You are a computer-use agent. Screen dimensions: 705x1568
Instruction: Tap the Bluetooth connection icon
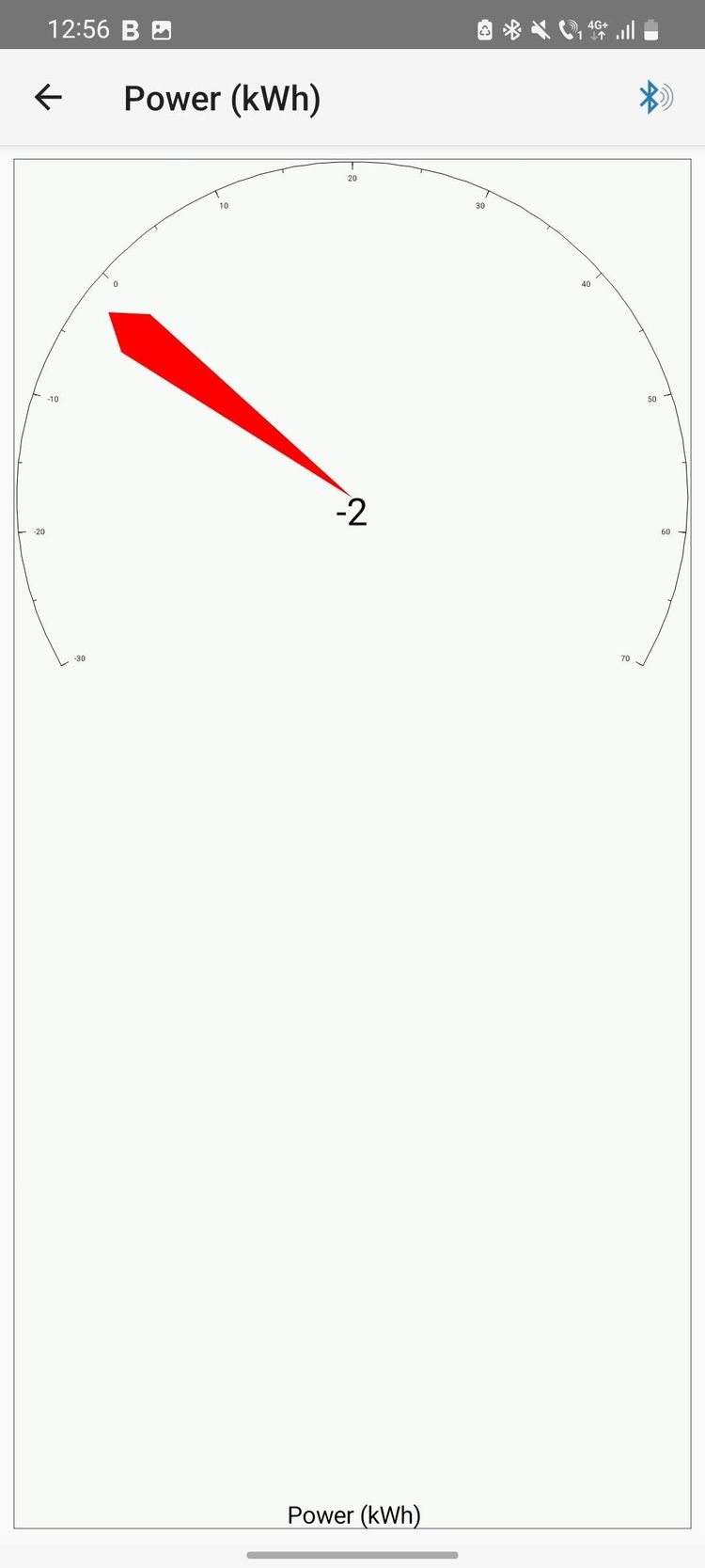pyautogui.click(x=655, y=97)
